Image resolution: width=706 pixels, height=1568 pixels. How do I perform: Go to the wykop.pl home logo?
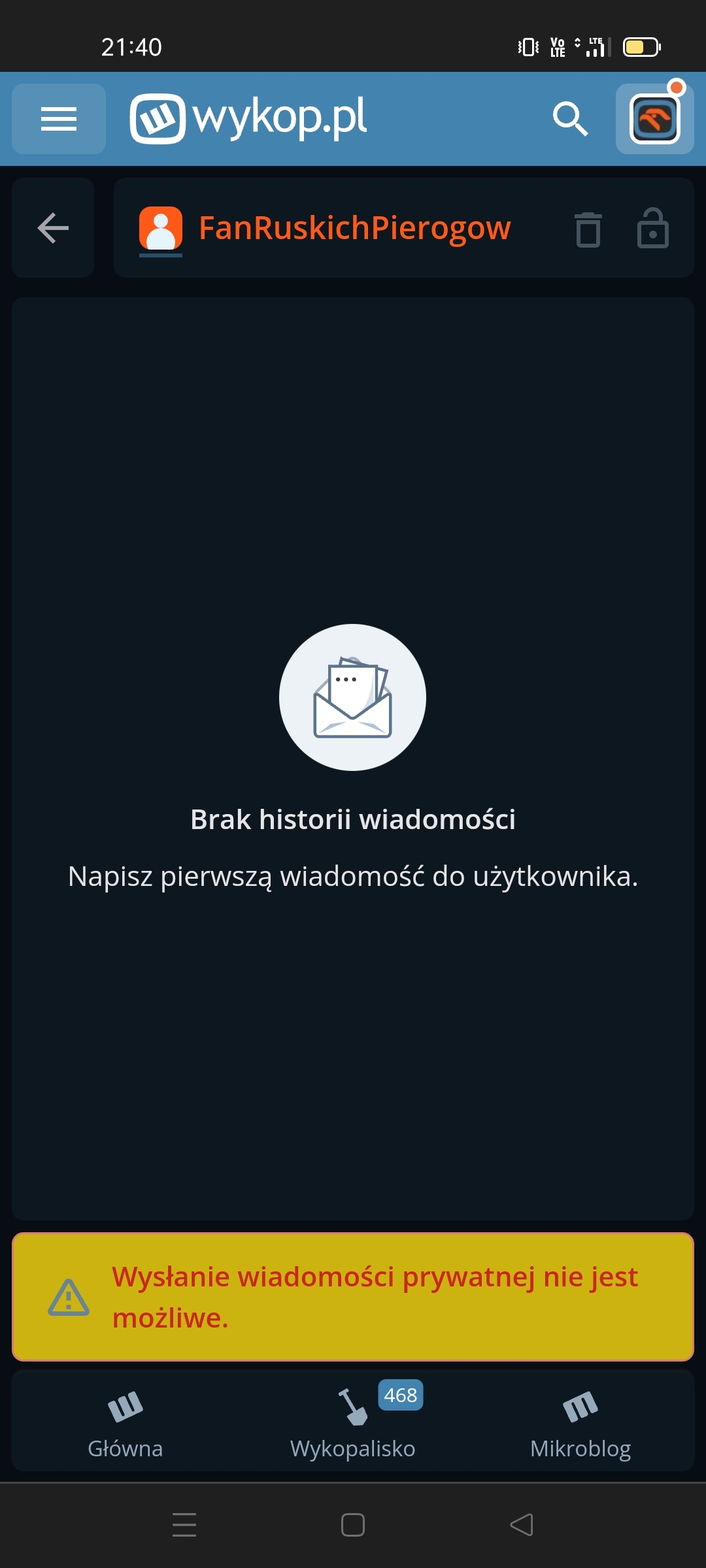(248, 119)
